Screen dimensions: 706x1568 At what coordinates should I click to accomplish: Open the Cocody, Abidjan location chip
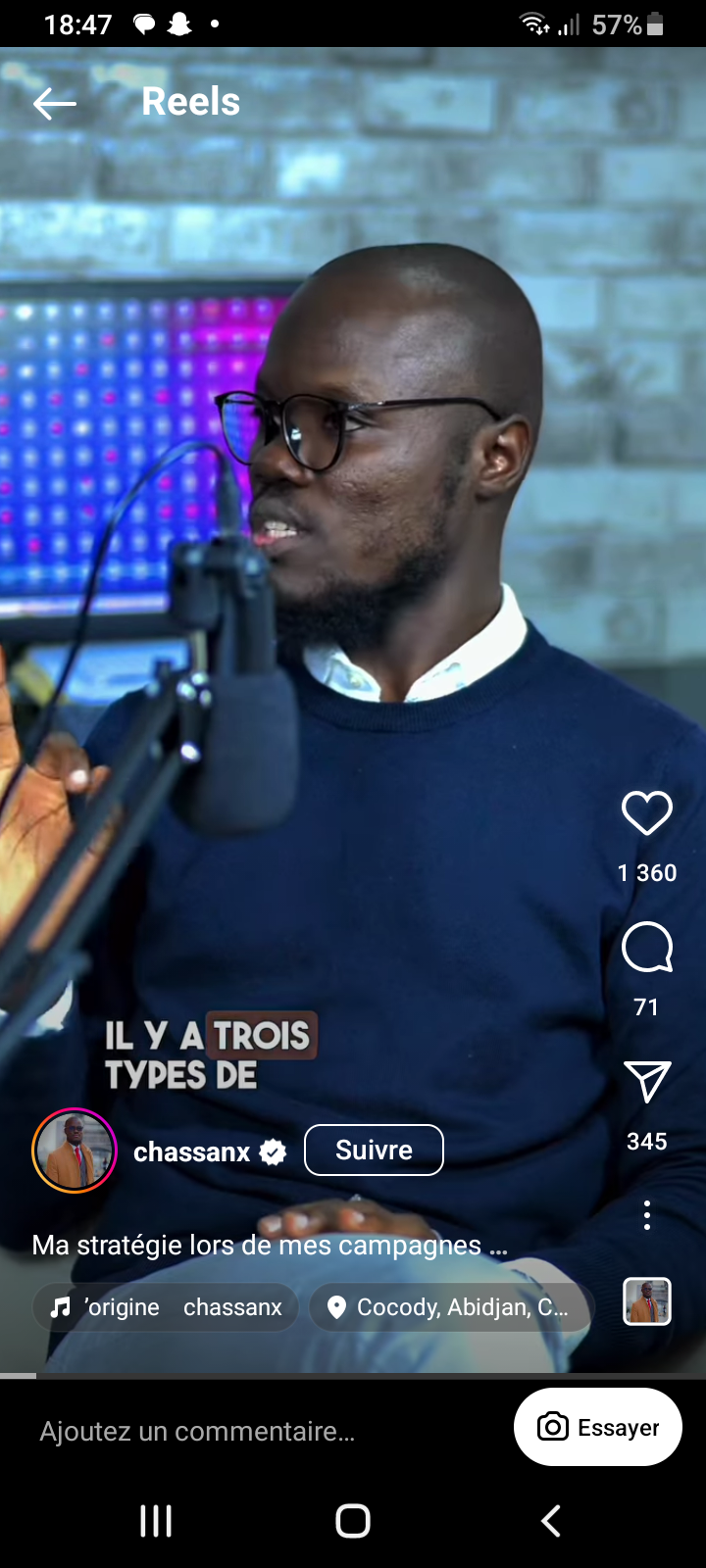coord(452,1307)
